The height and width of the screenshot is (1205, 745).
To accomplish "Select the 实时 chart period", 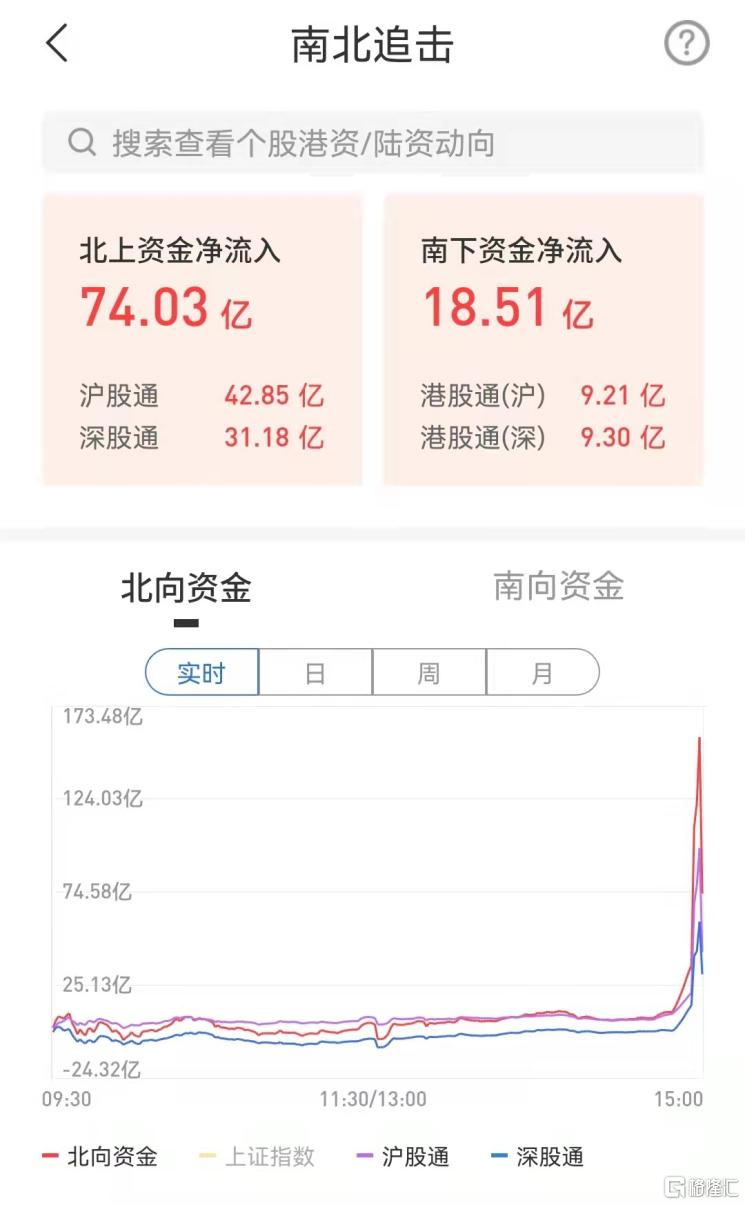I will pyautogui.click(x=202, y=672).
